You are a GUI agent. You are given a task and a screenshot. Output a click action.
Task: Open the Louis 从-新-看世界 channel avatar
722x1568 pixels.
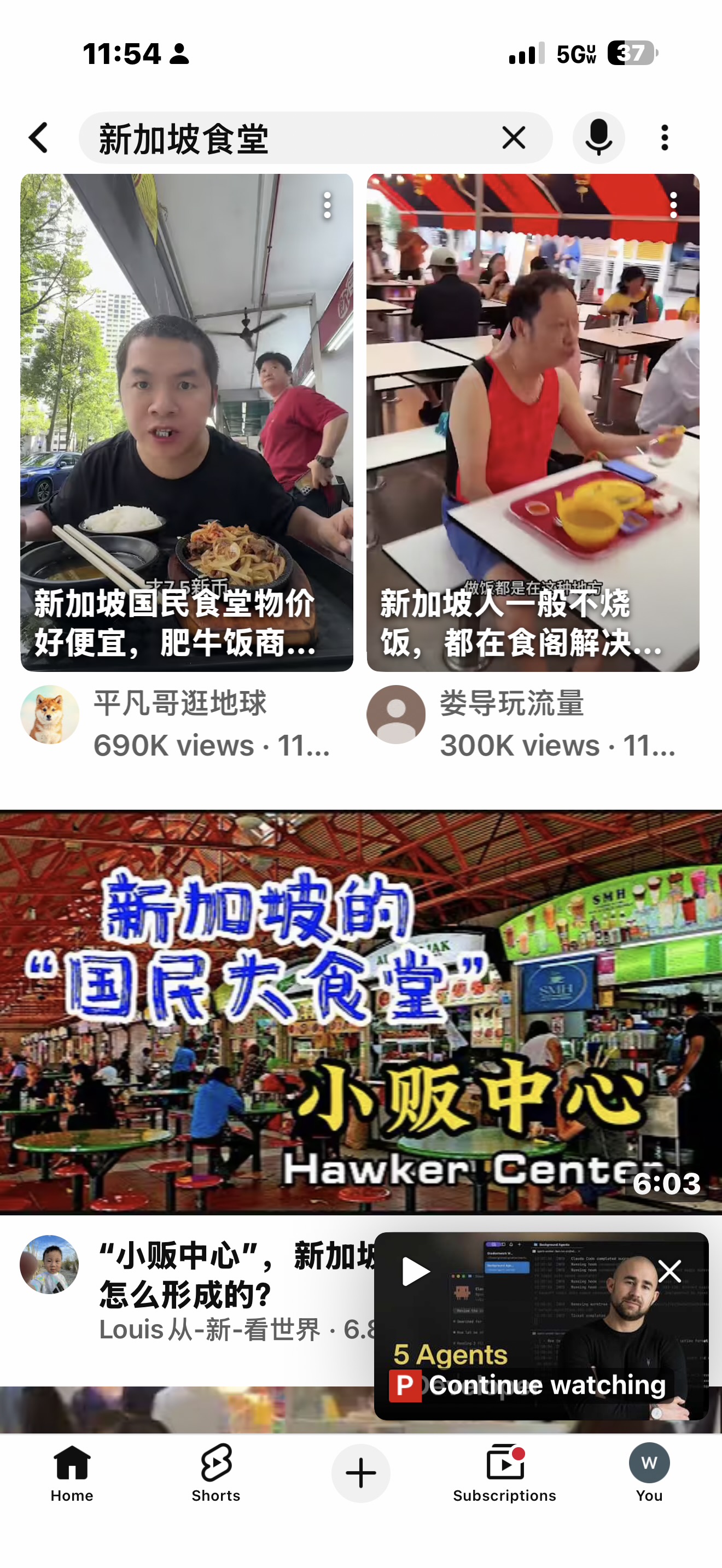49,1263
